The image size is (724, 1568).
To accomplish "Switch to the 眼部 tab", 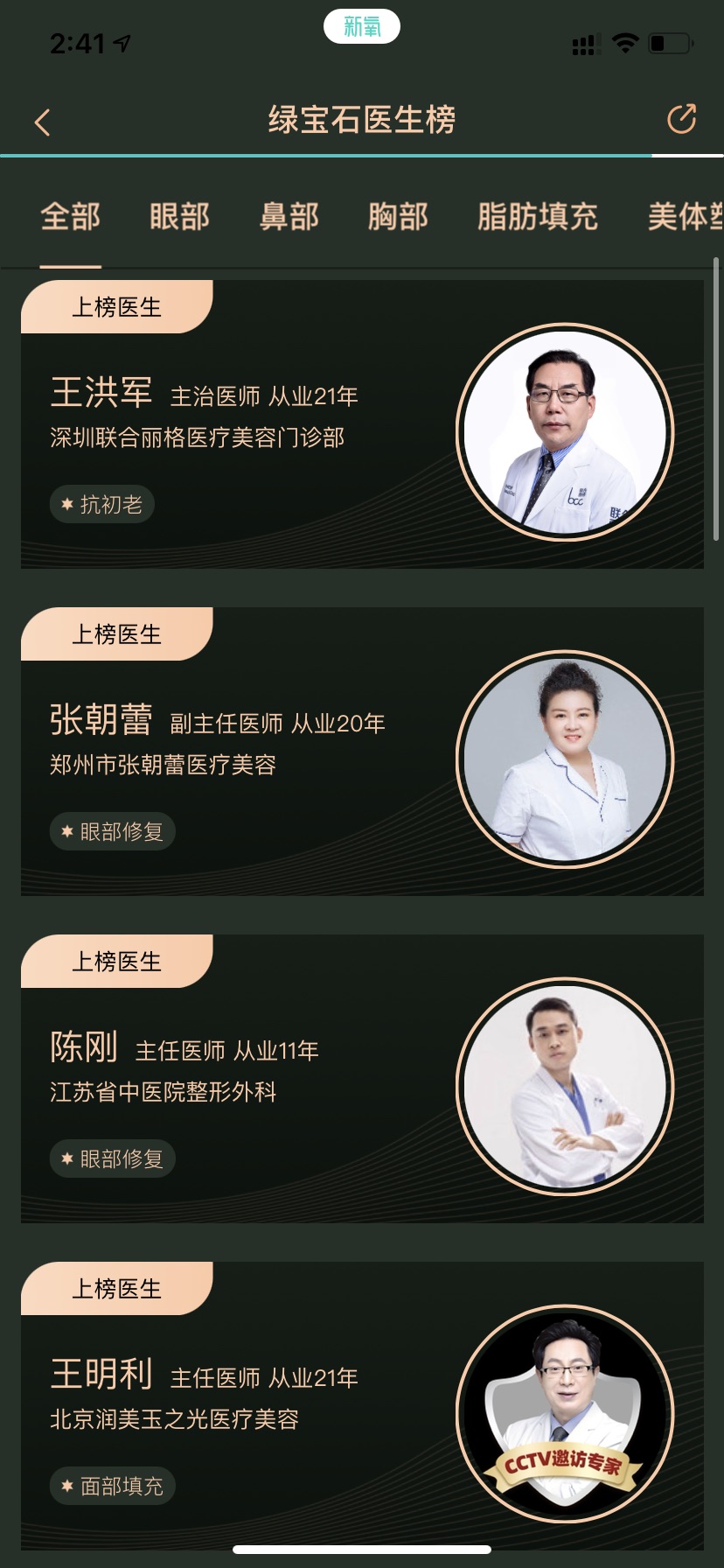I will [178, 217].
